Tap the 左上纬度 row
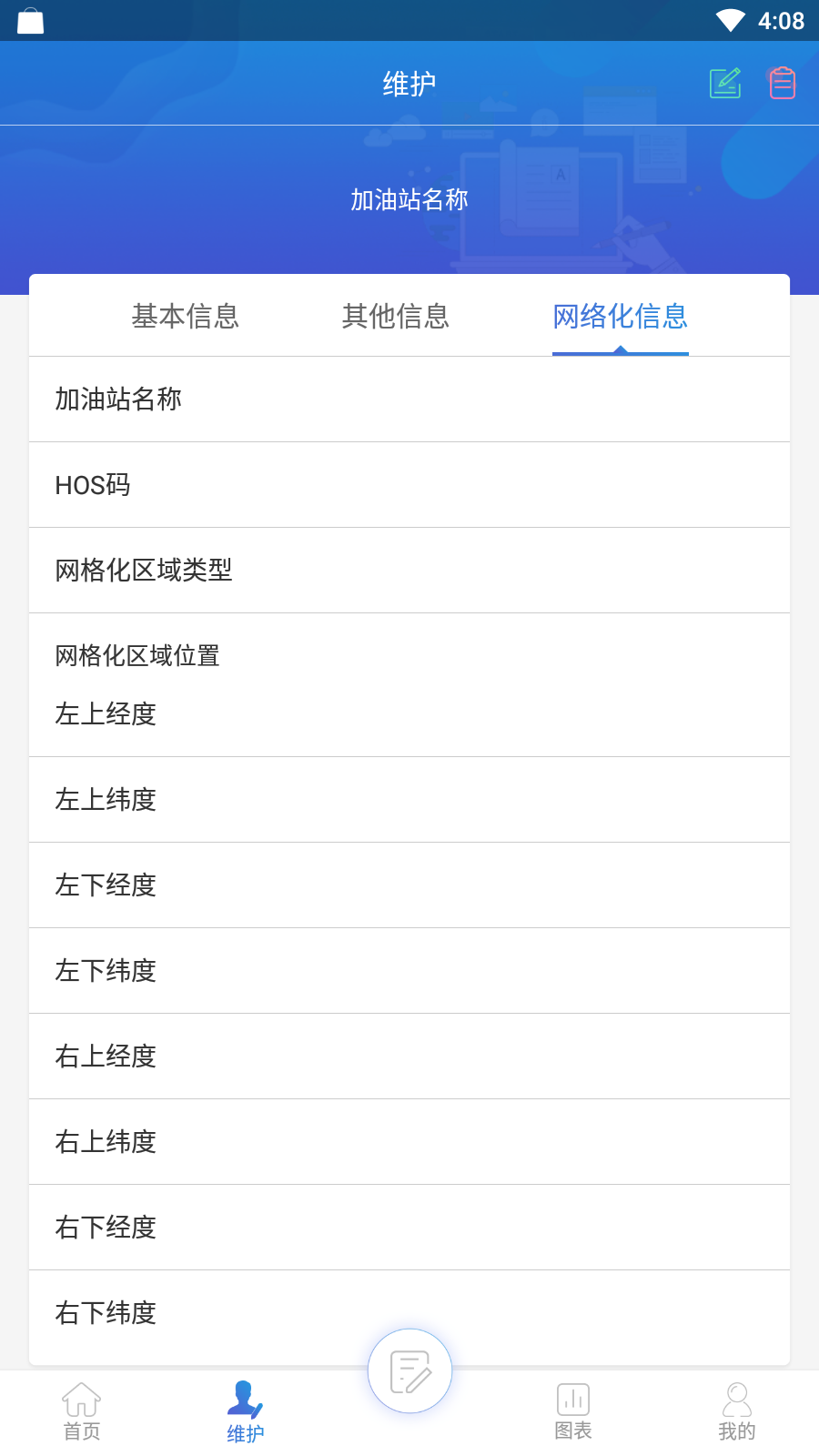 pos(409,800)
